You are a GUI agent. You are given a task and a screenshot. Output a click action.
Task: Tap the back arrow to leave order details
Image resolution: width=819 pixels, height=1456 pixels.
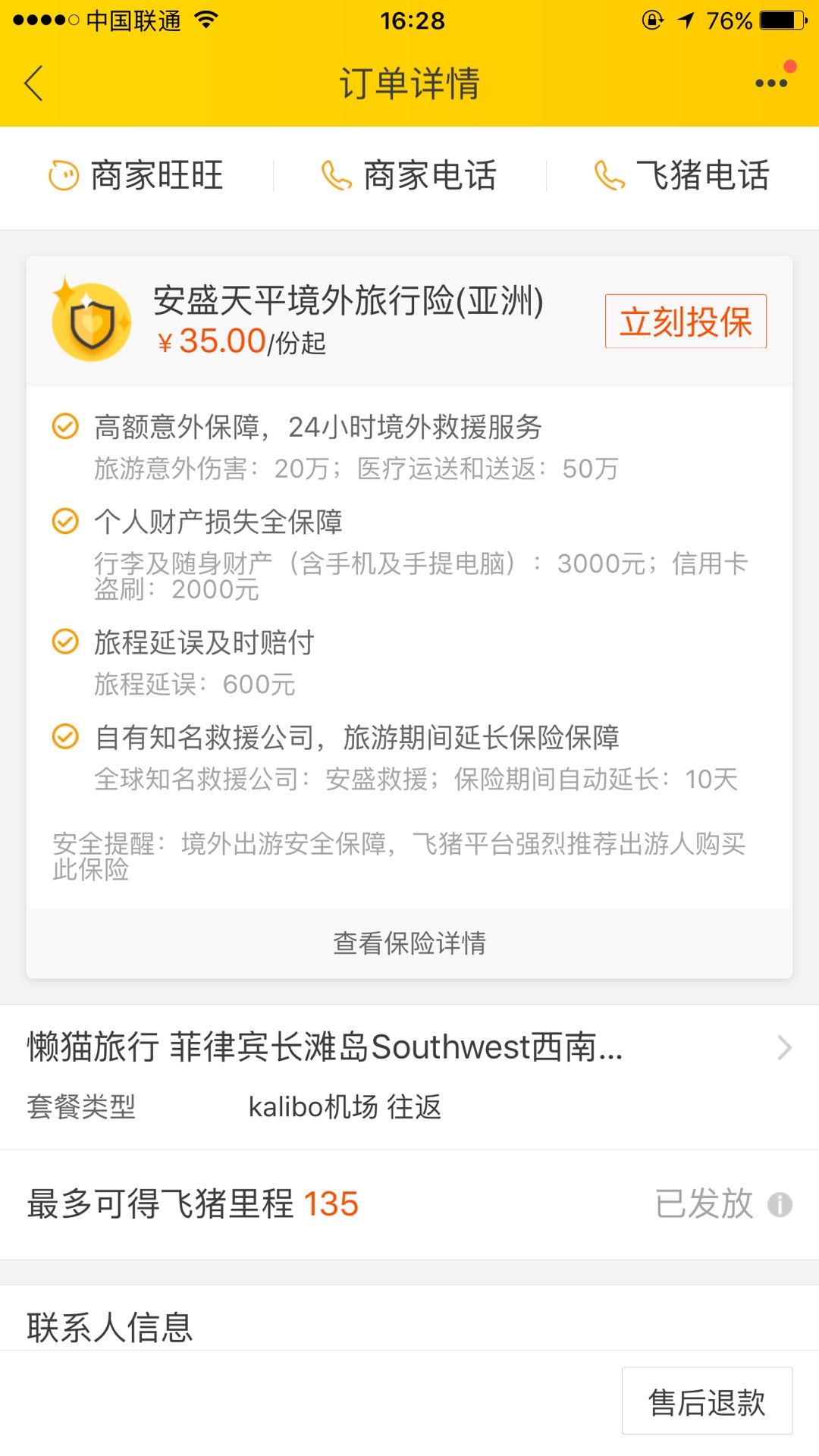tap(33, 83)
